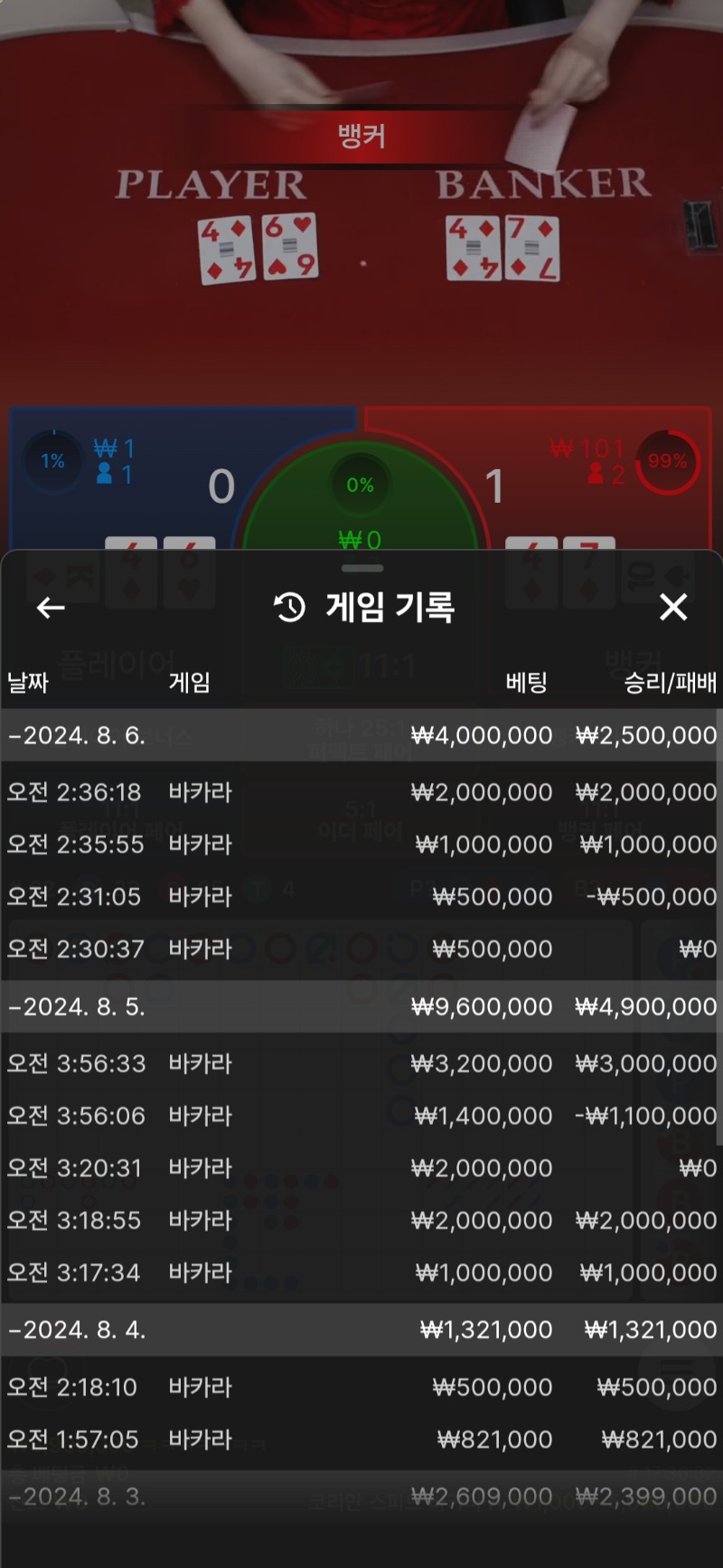Open the 오전 3:18:55 바카라 record
Viewport: 723px width, 1568px height.
(x=360, y=1221)
